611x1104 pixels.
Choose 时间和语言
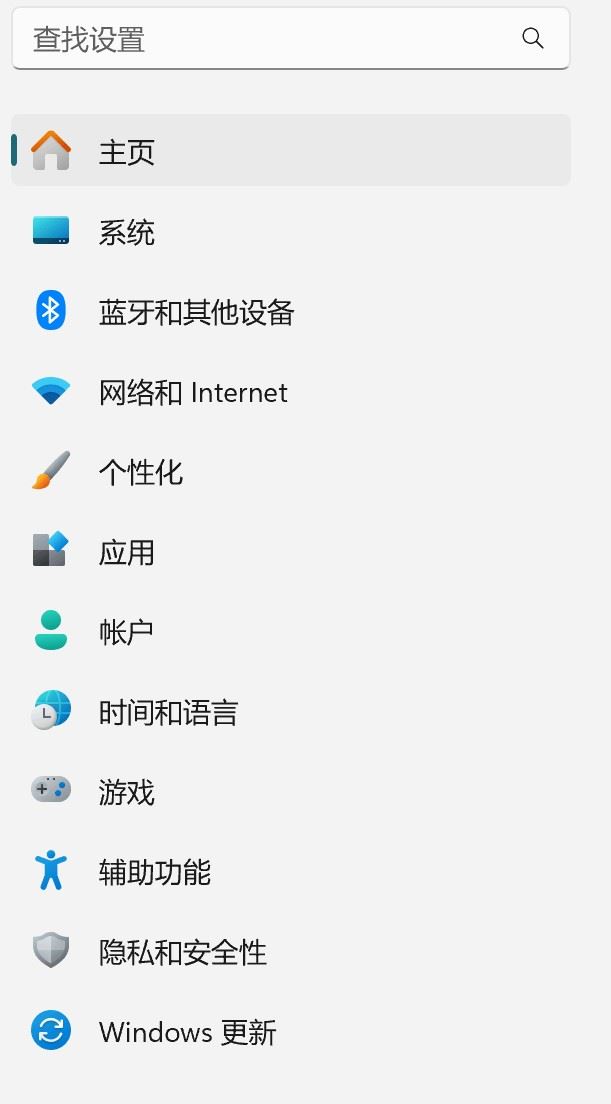point(168,712)
